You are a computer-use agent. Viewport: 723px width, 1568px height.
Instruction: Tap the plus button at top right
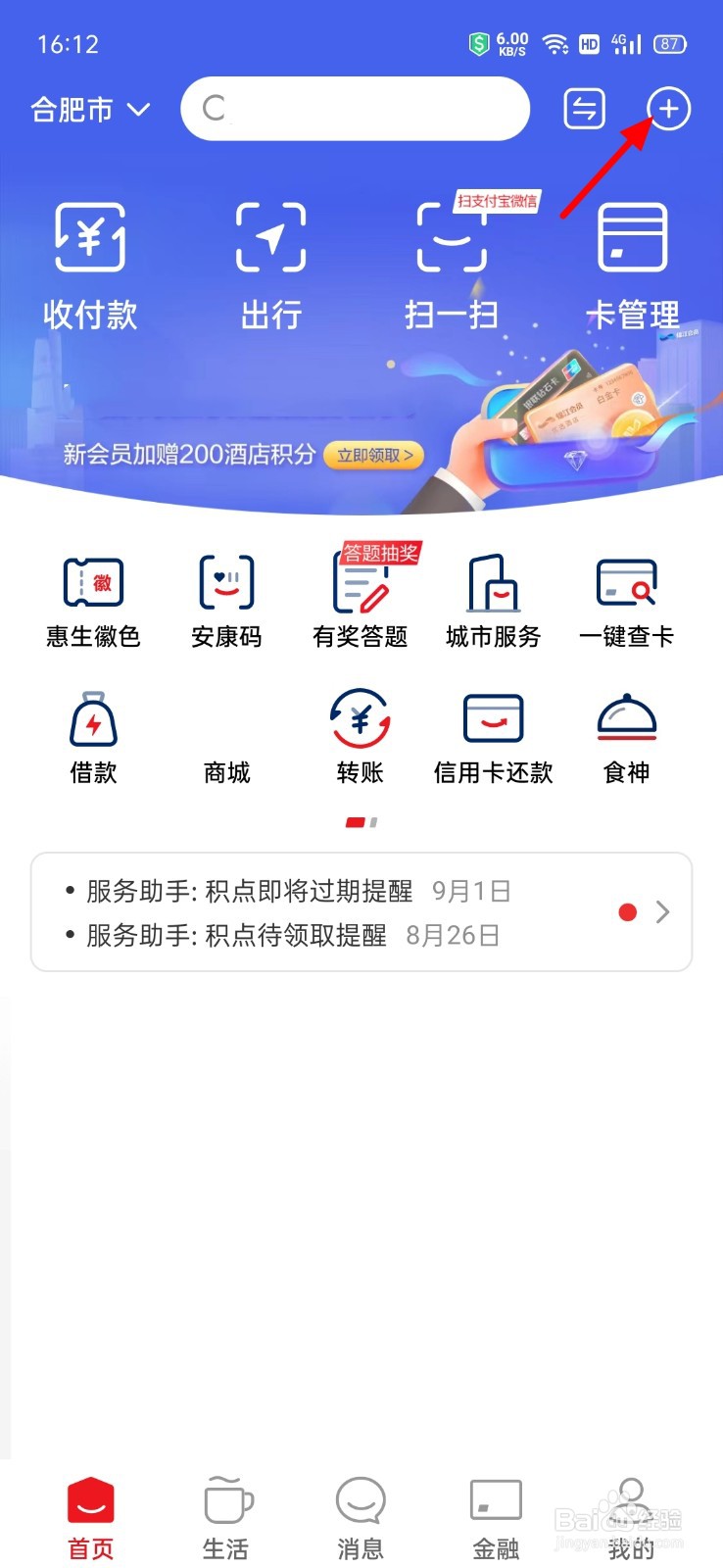(x=668, y=109)
